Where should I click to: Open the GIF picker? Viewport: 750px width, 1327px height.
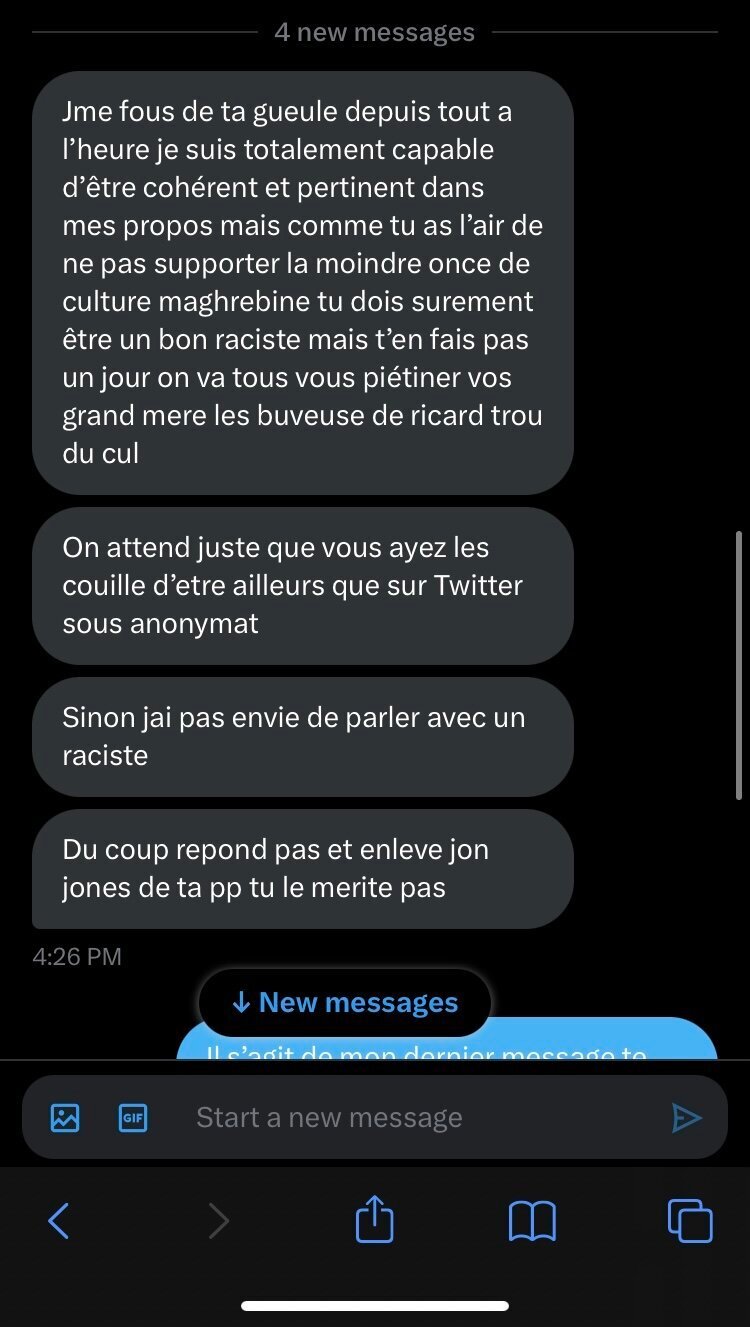(133, 1117)
